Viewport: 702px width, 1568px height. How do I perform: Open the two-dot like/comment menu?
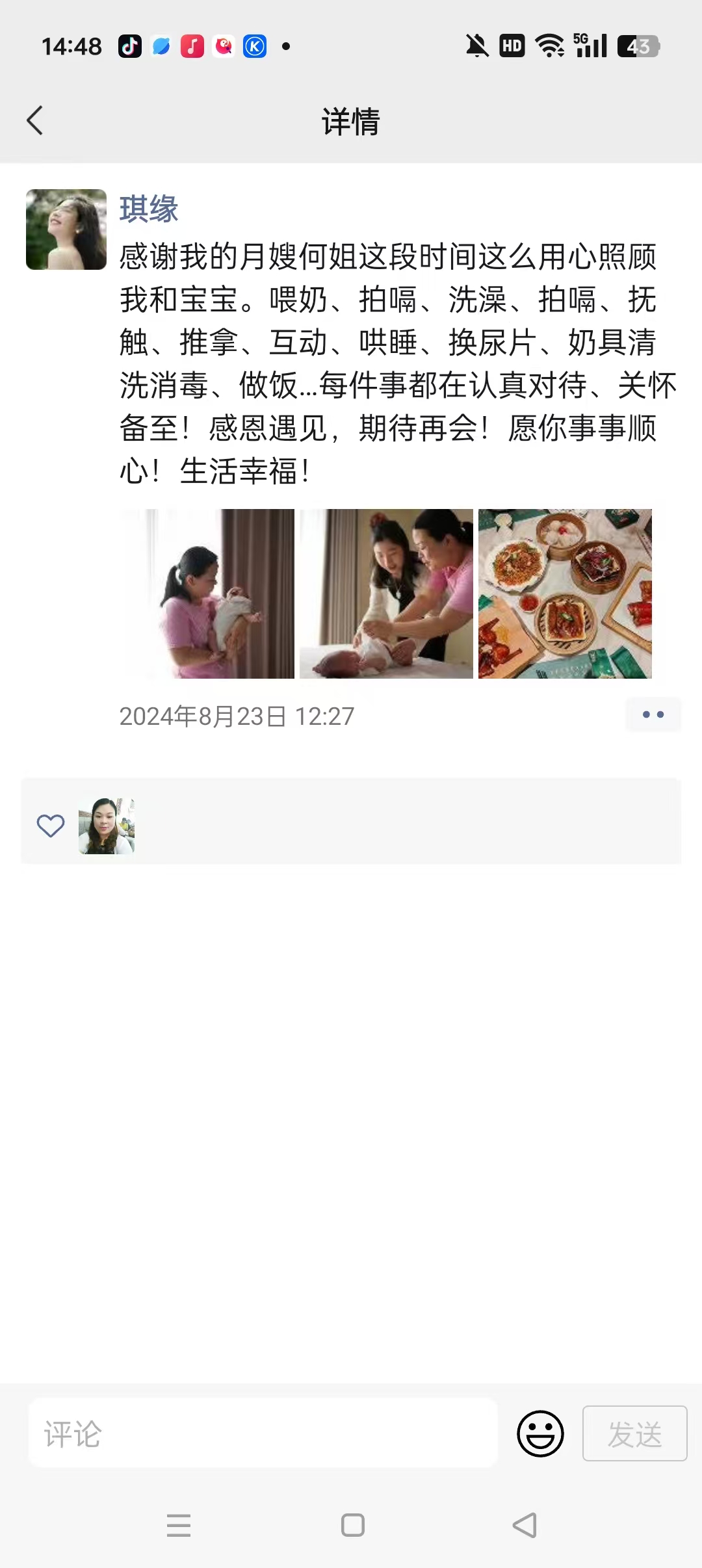click(x=653, y=714)
